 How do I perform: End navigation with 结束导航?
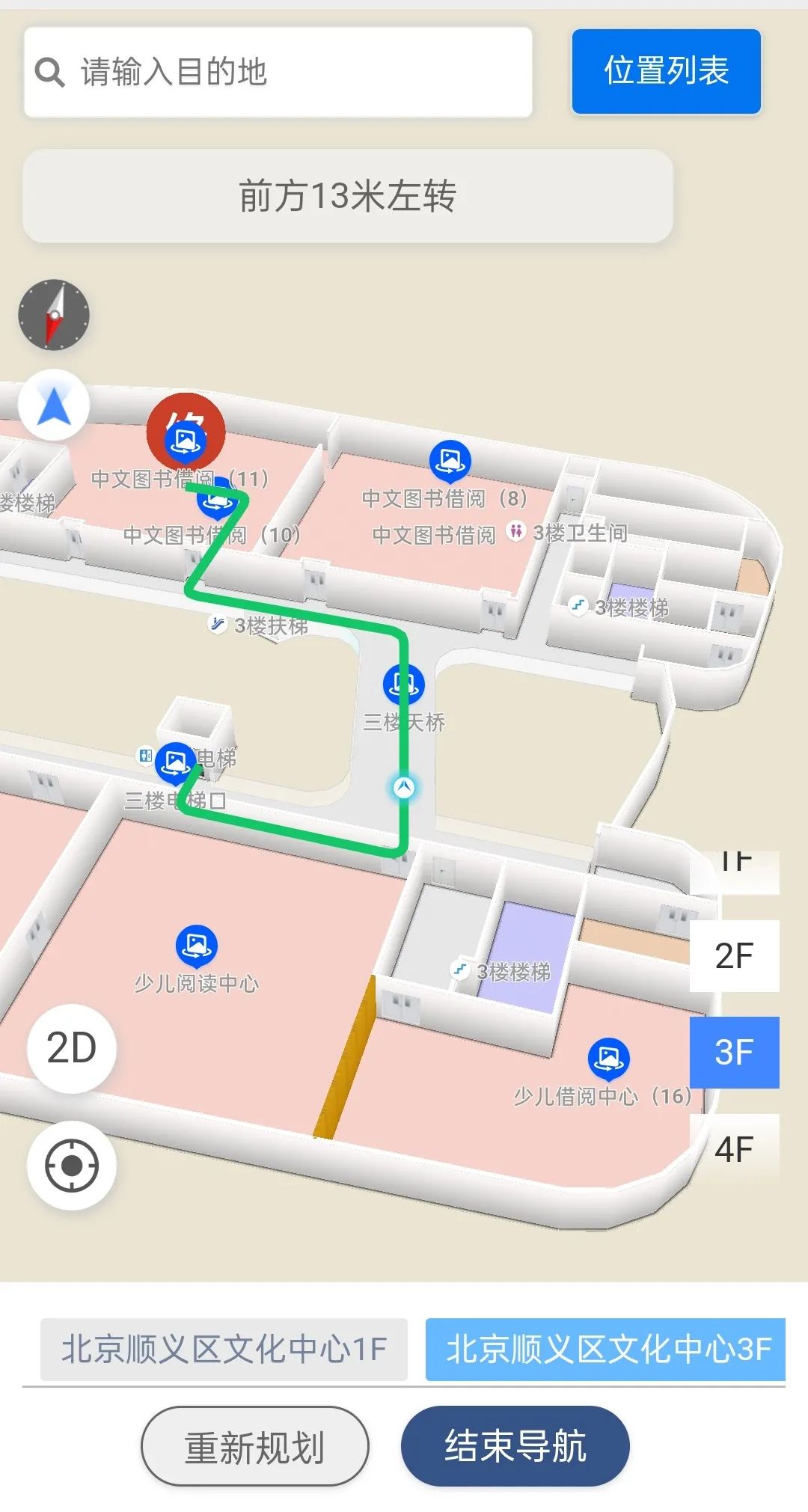point(515,1445)
